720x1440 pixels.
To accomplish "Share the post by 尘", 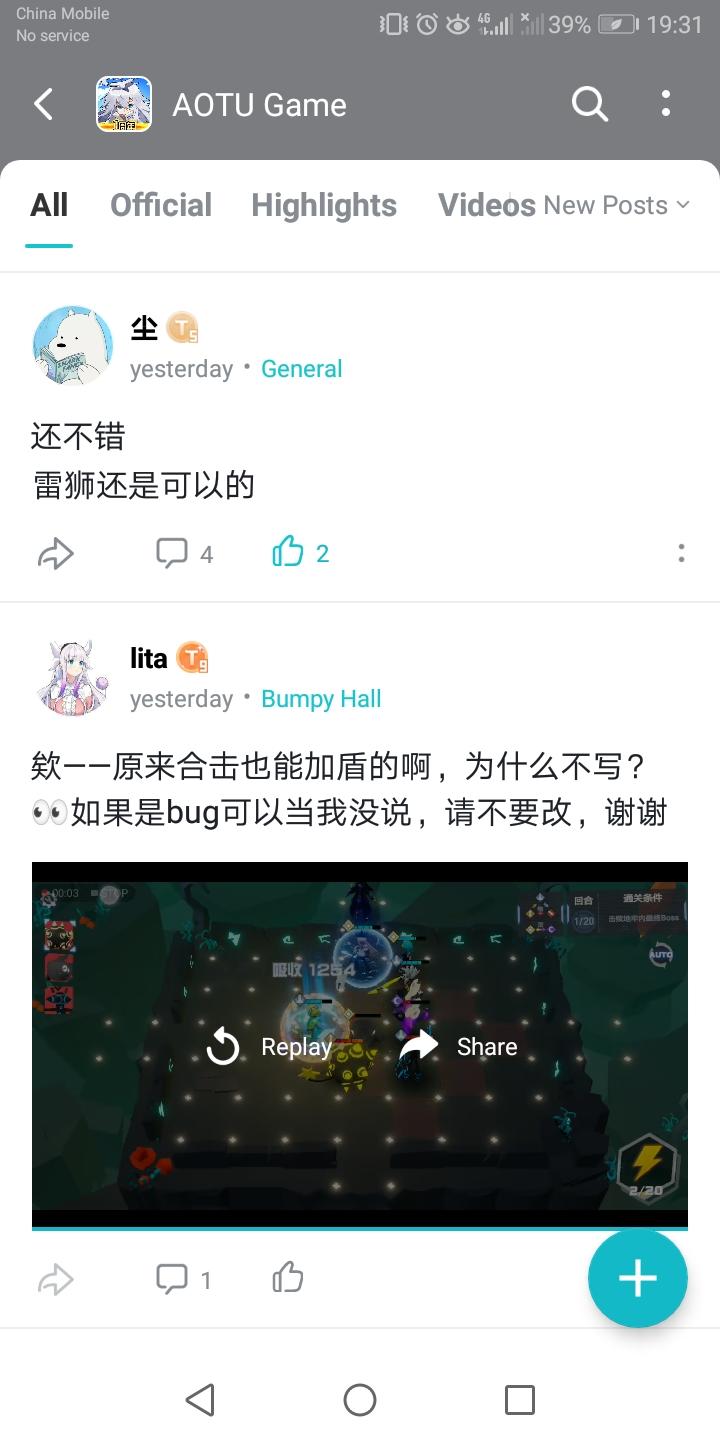I will tap(57, 553).
